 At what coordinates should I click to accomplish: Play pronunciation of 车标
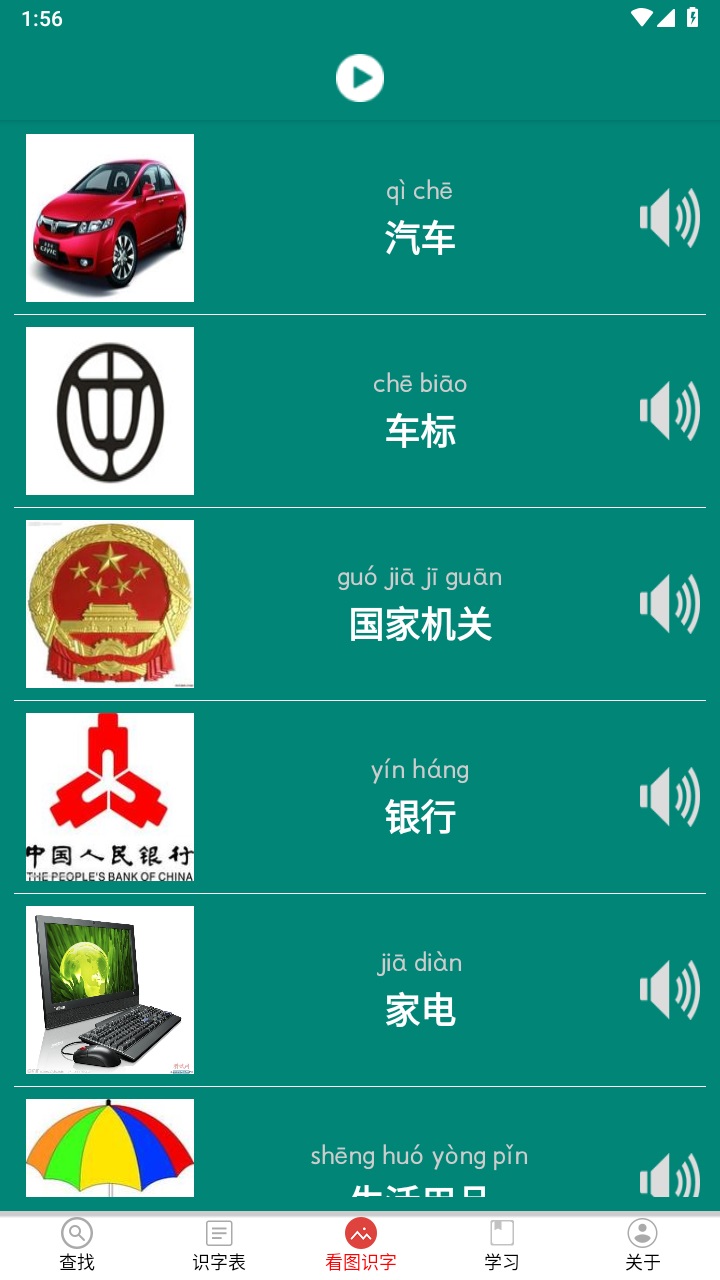(x=670, y=410)
